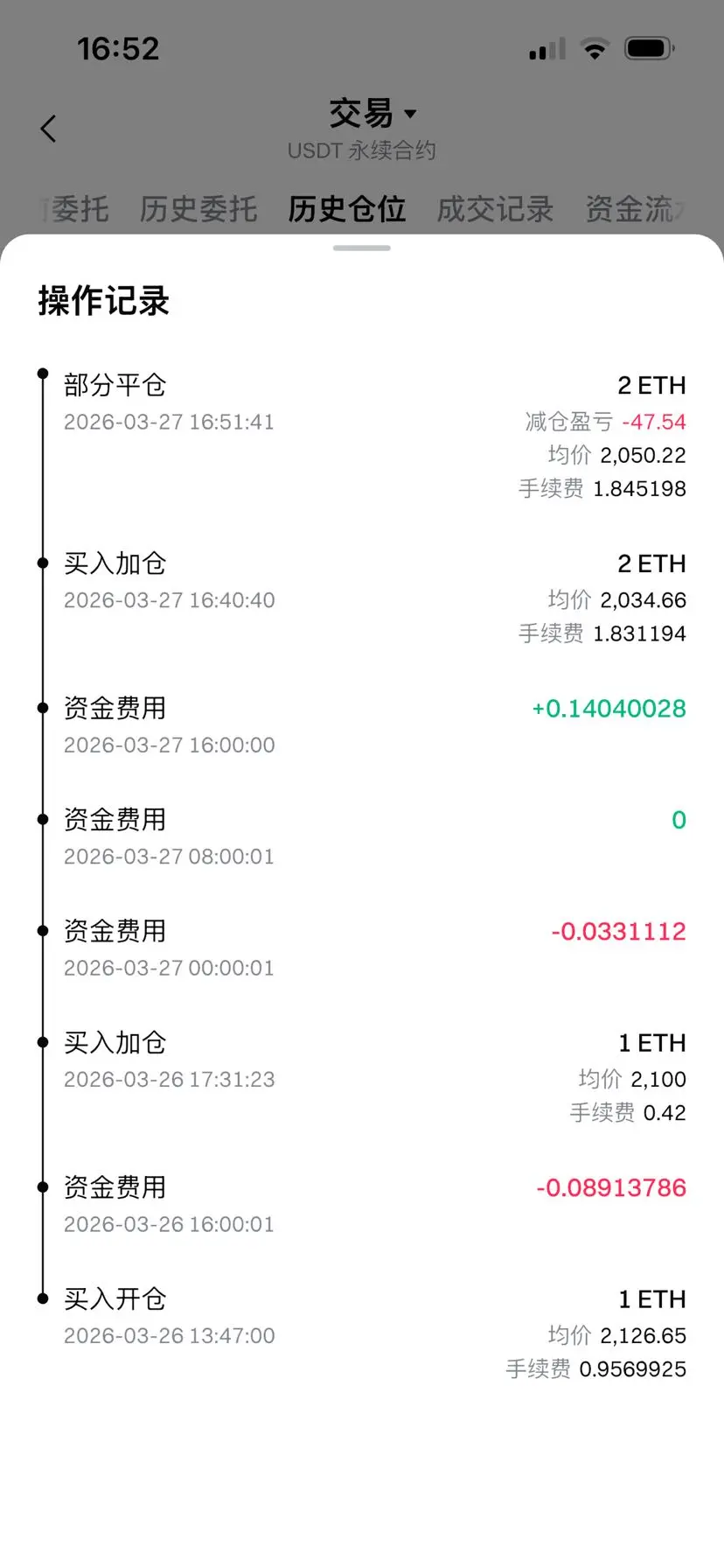This screenshot has width=724, height=1568.
Task: Switch to the 历史委托 tab
Action: pyautogui.click(x=198, y=209)
